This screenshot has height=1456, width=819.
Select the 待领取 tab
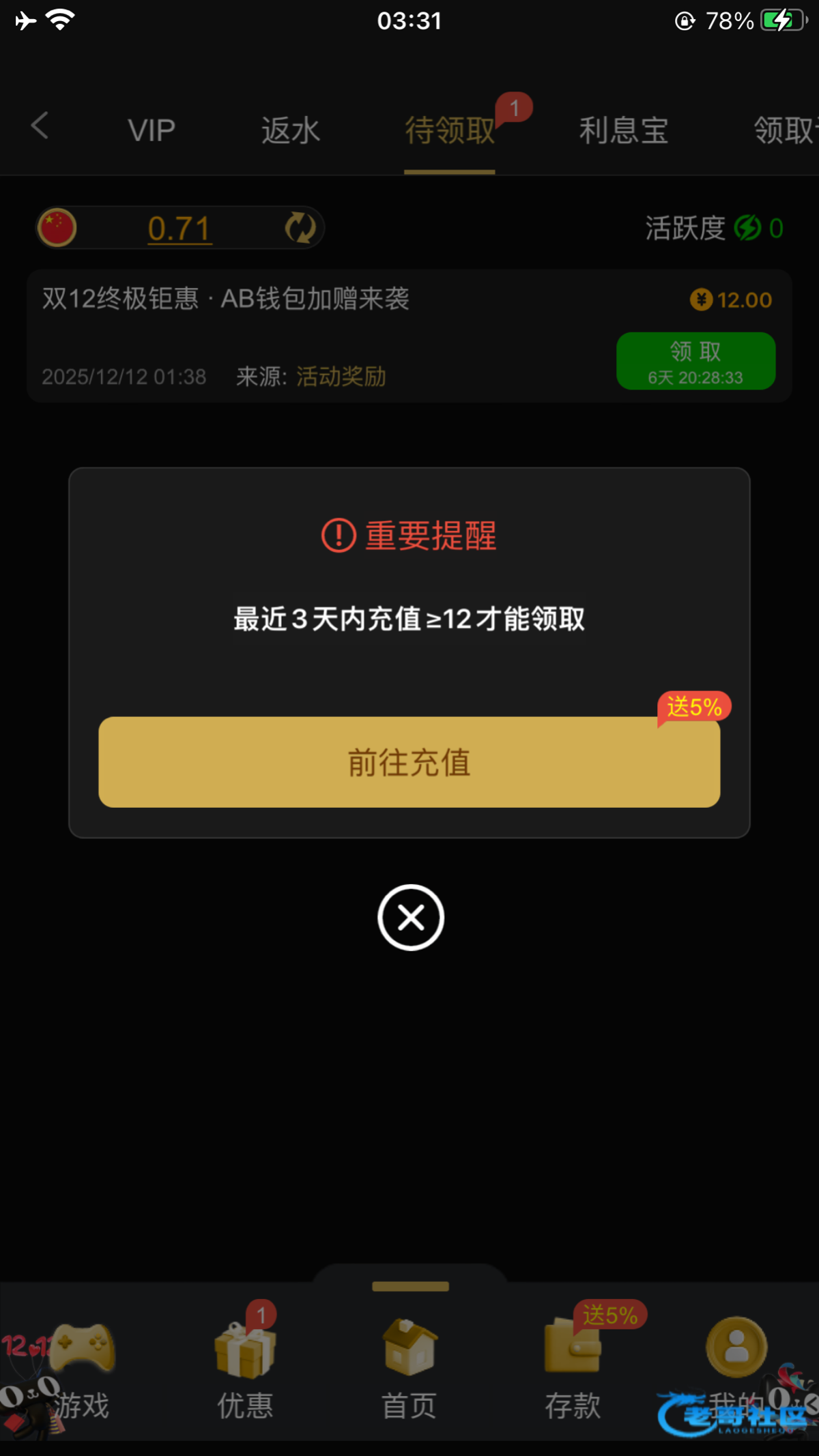click(449, 130)
